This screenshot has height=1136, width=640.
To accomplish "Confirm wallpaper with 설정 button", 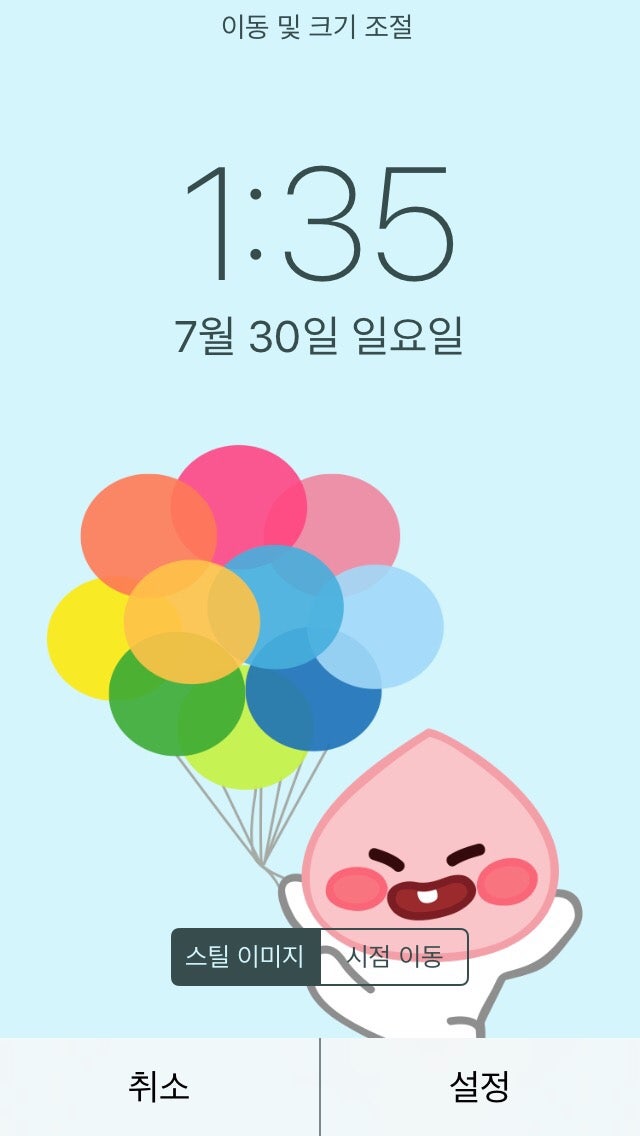I will pyautogui.click(x=481, y=1087).
